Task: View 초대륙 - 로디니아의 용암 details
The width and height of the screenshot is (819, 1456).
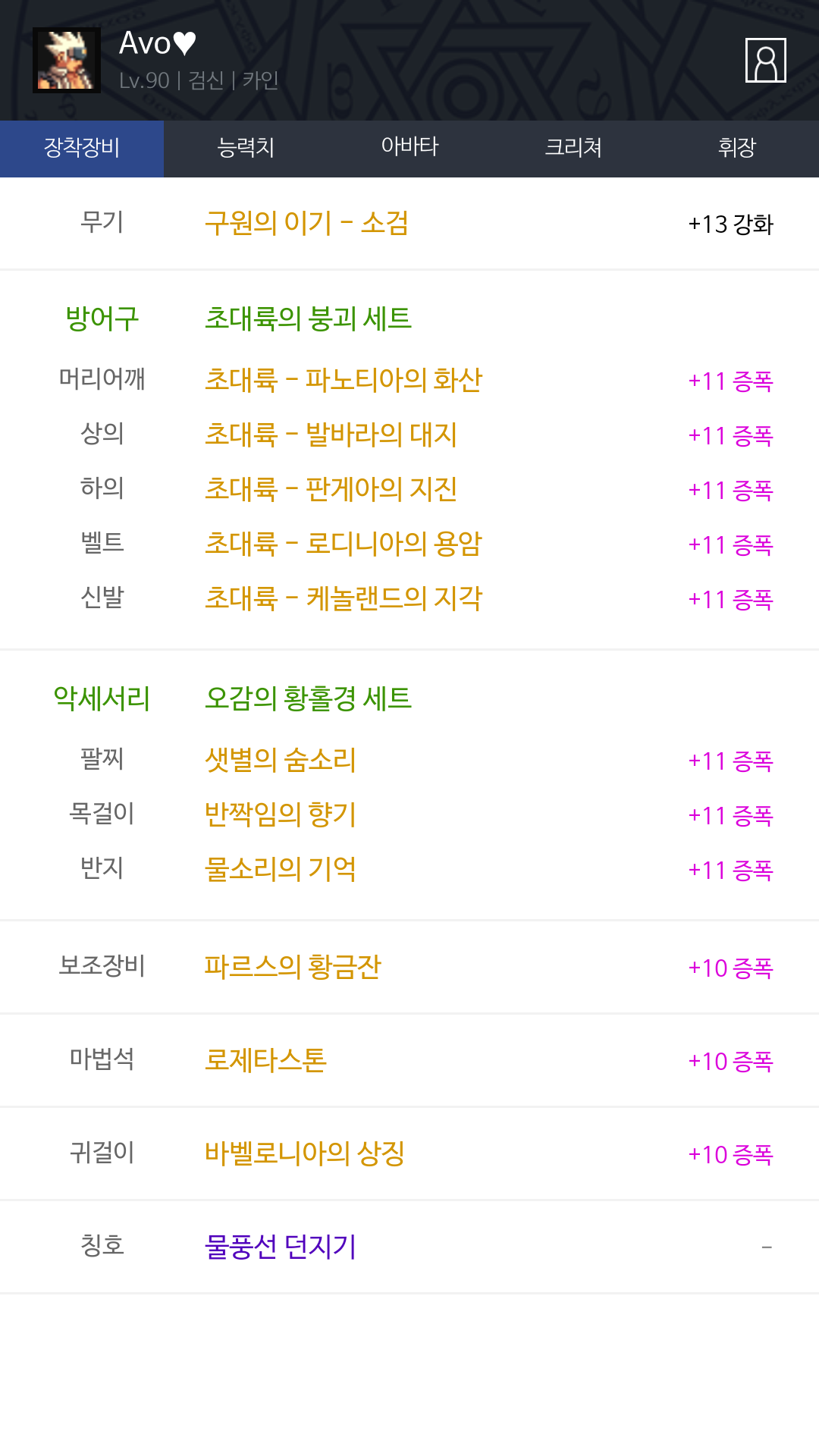Action: pyautogui.click(x=344, y=544)
